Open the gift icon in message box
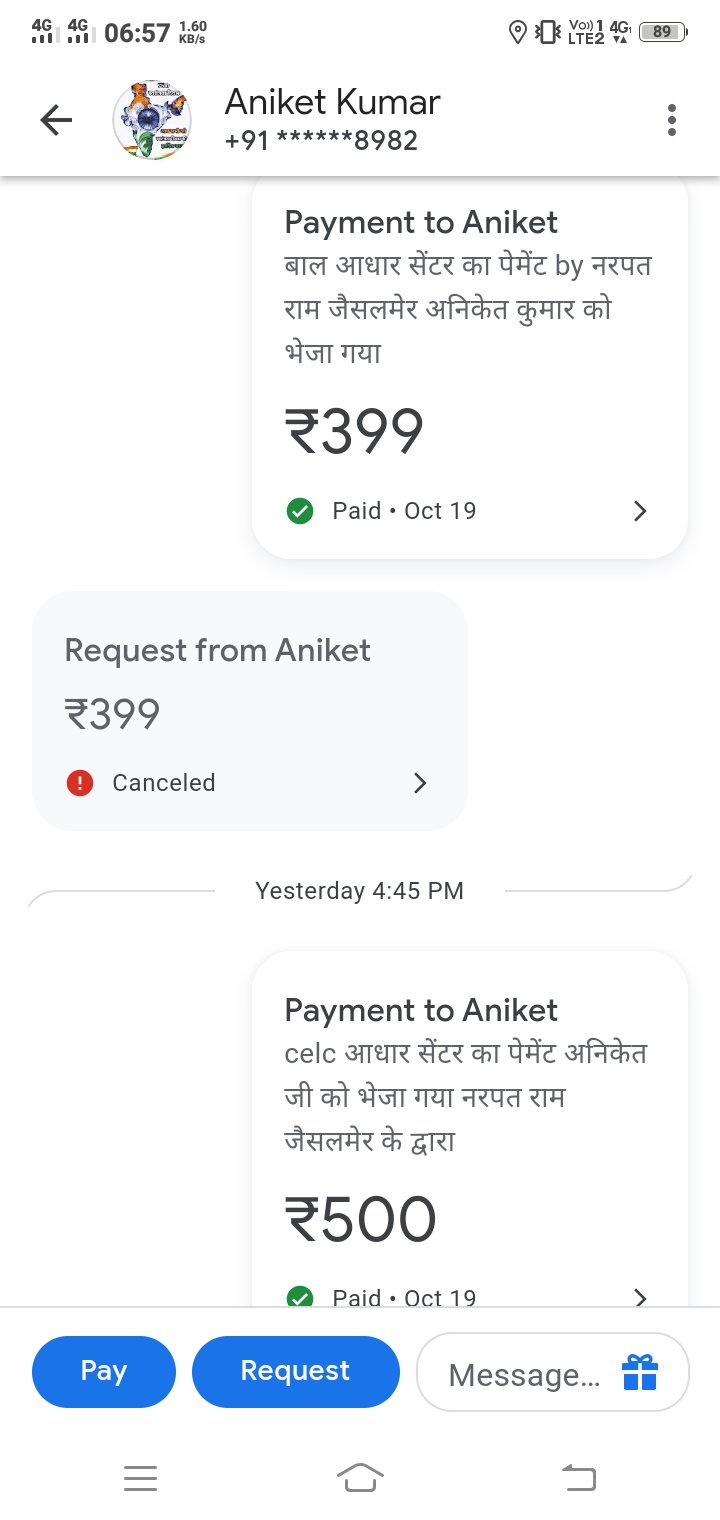 coord(640,1373)
